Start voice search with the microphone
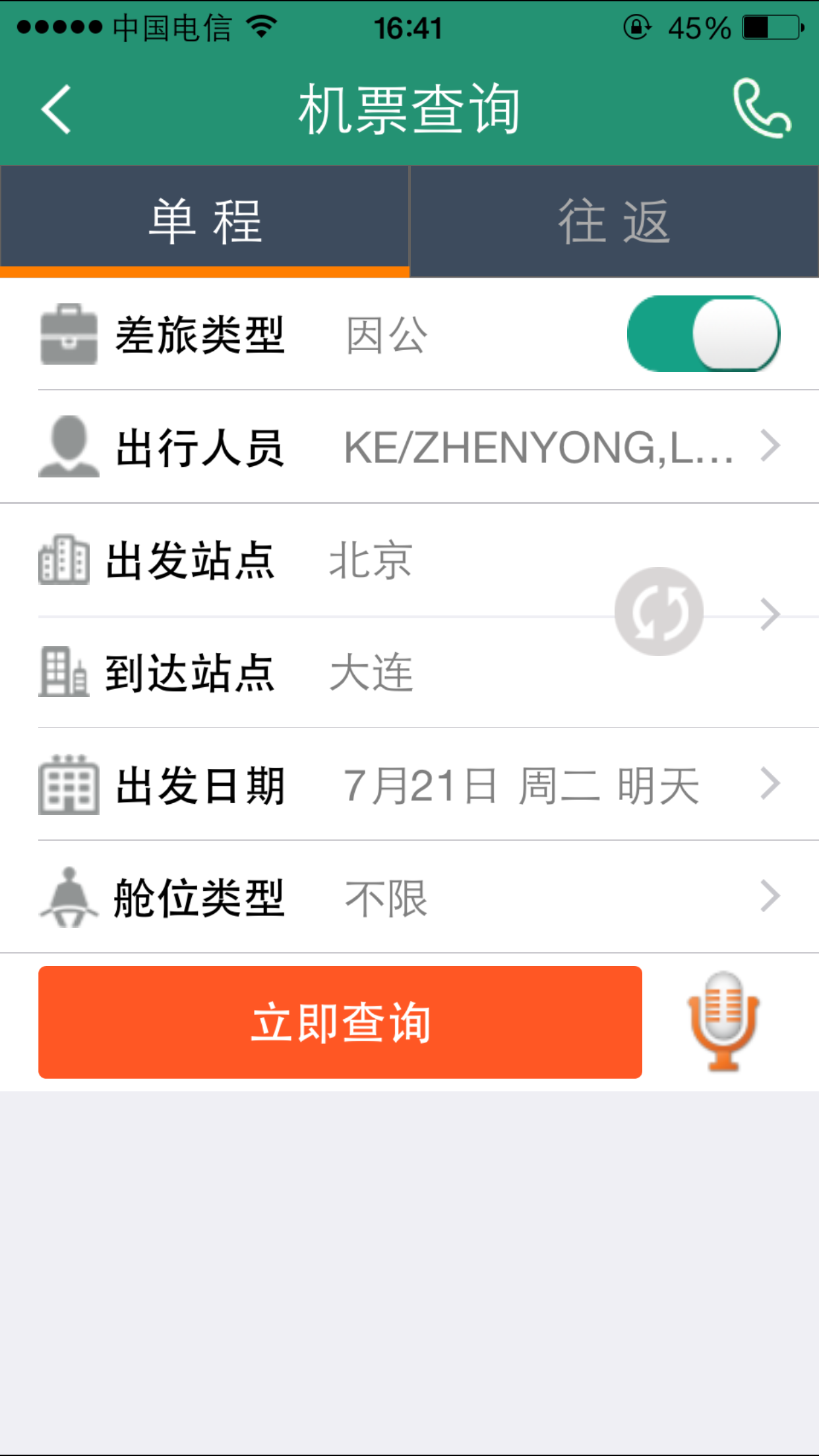The image size is (819, 1456). tap(724, 1021)
